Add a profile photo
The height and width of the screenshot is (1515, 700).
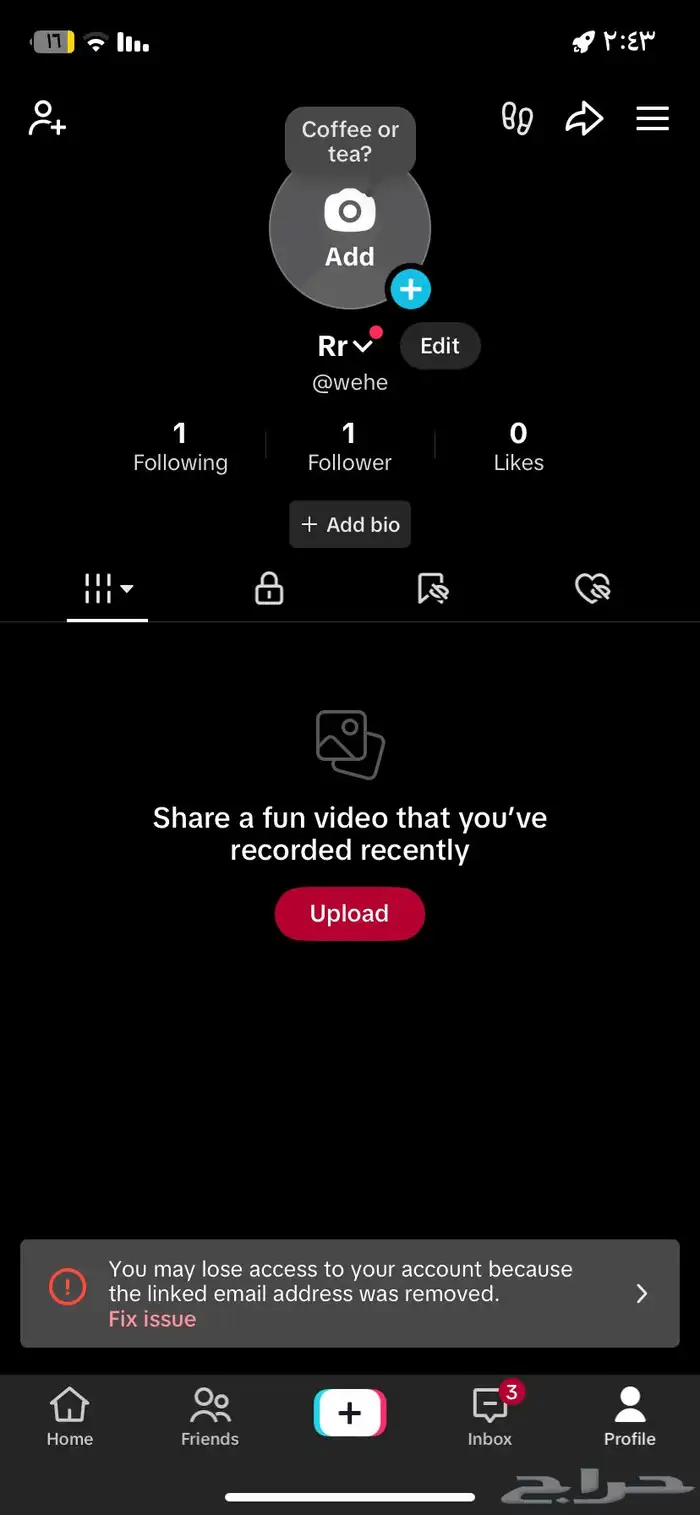point(349,230)
